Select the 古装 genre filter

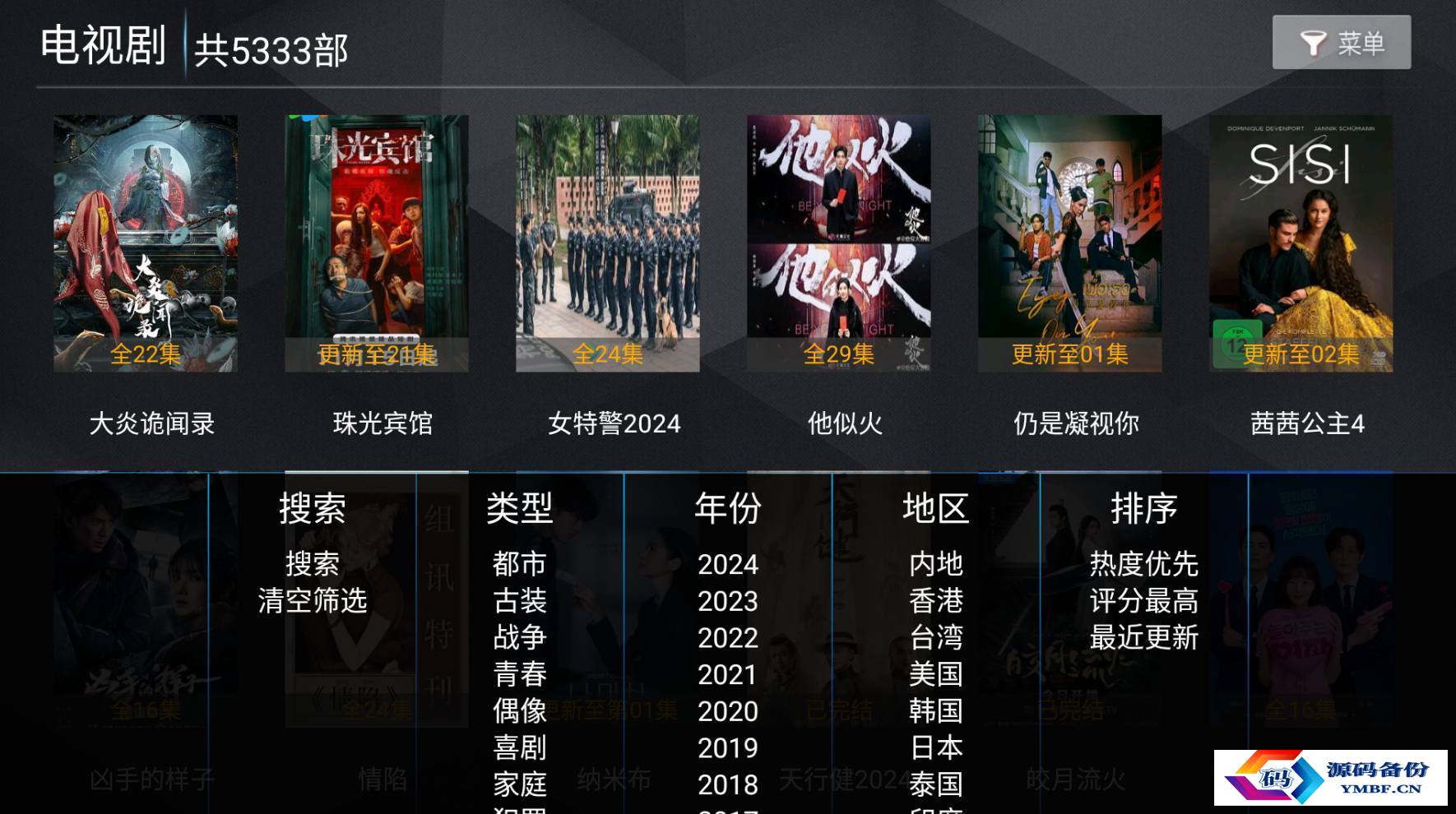click(x=519, y=601)
